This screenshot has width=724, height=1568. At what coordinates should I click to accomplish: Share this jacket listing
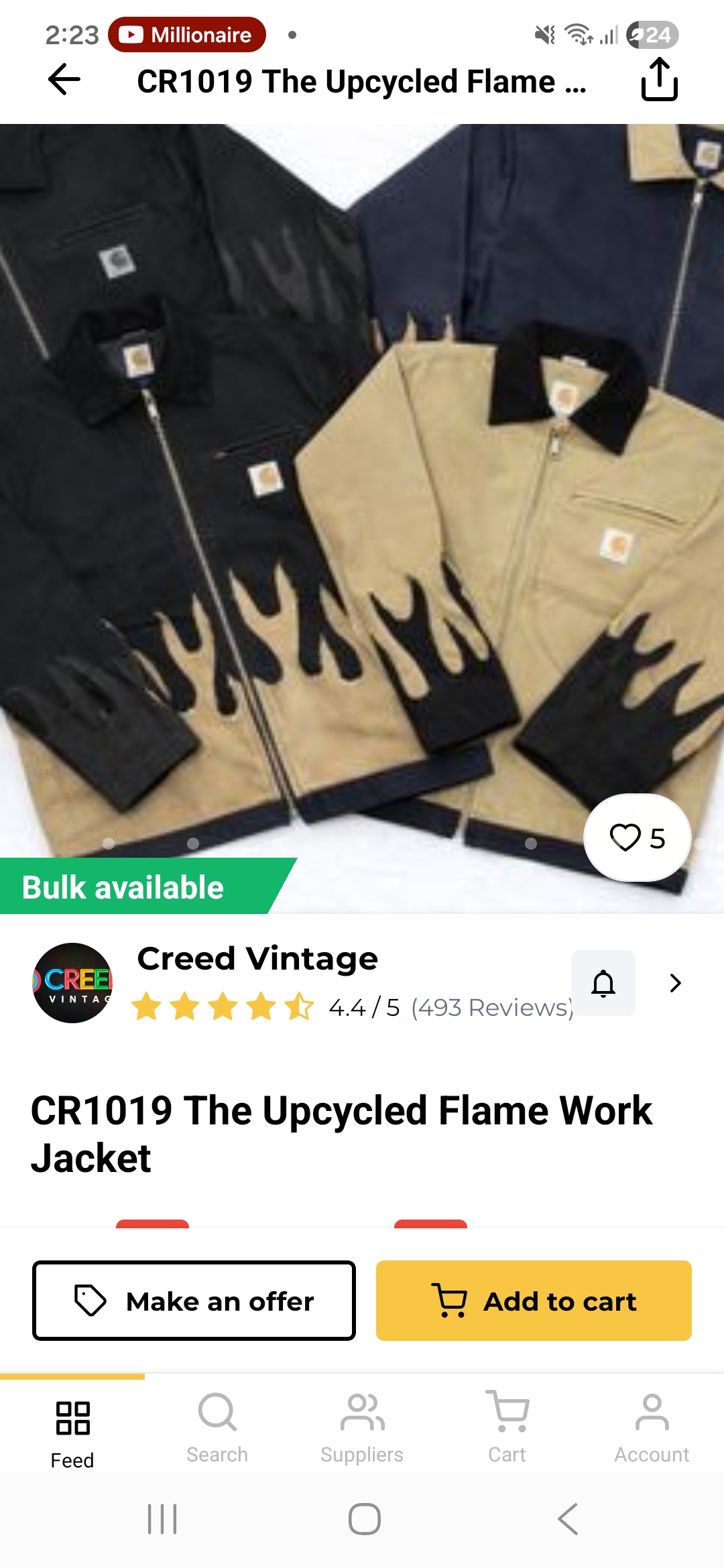pos(660,80)
